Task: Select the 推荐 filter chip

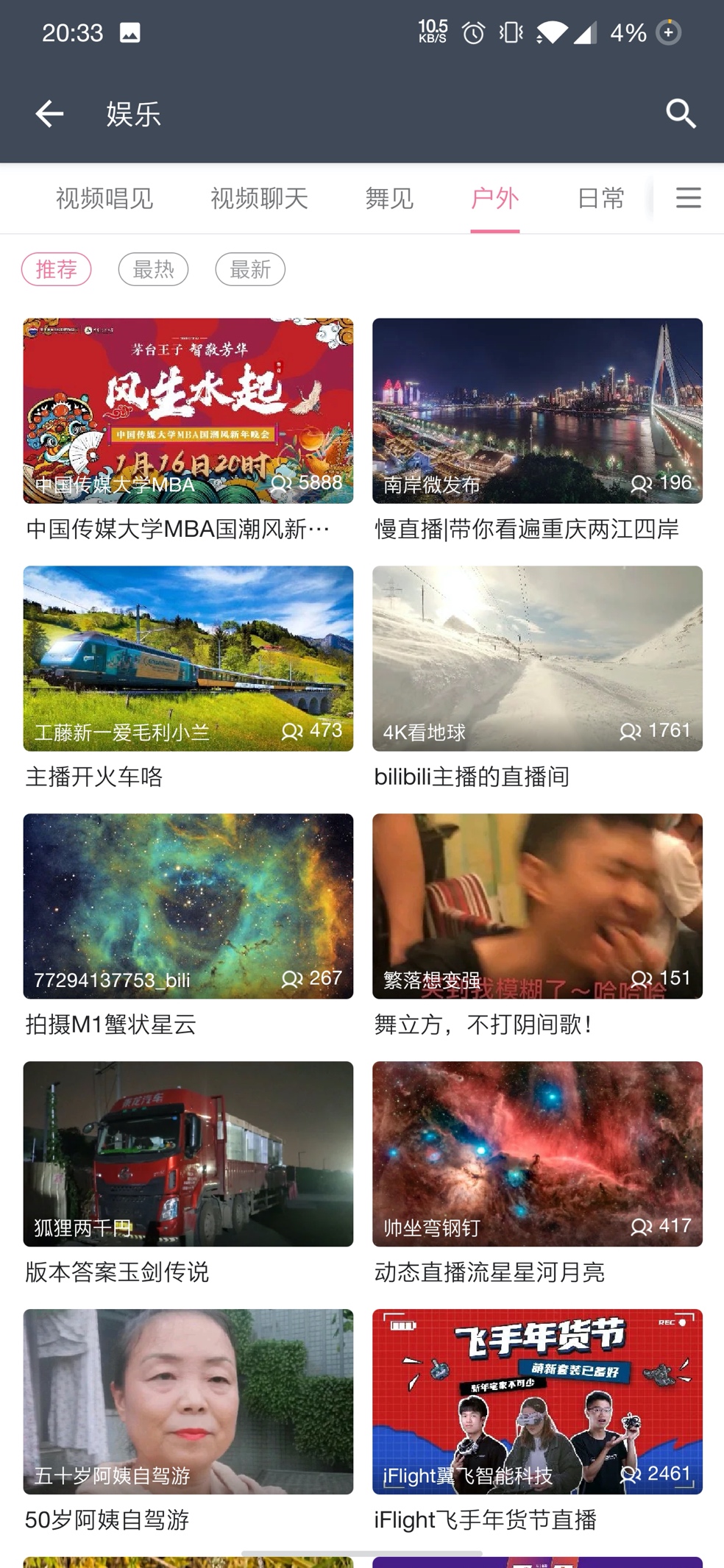Action: (x=56, y=269)
